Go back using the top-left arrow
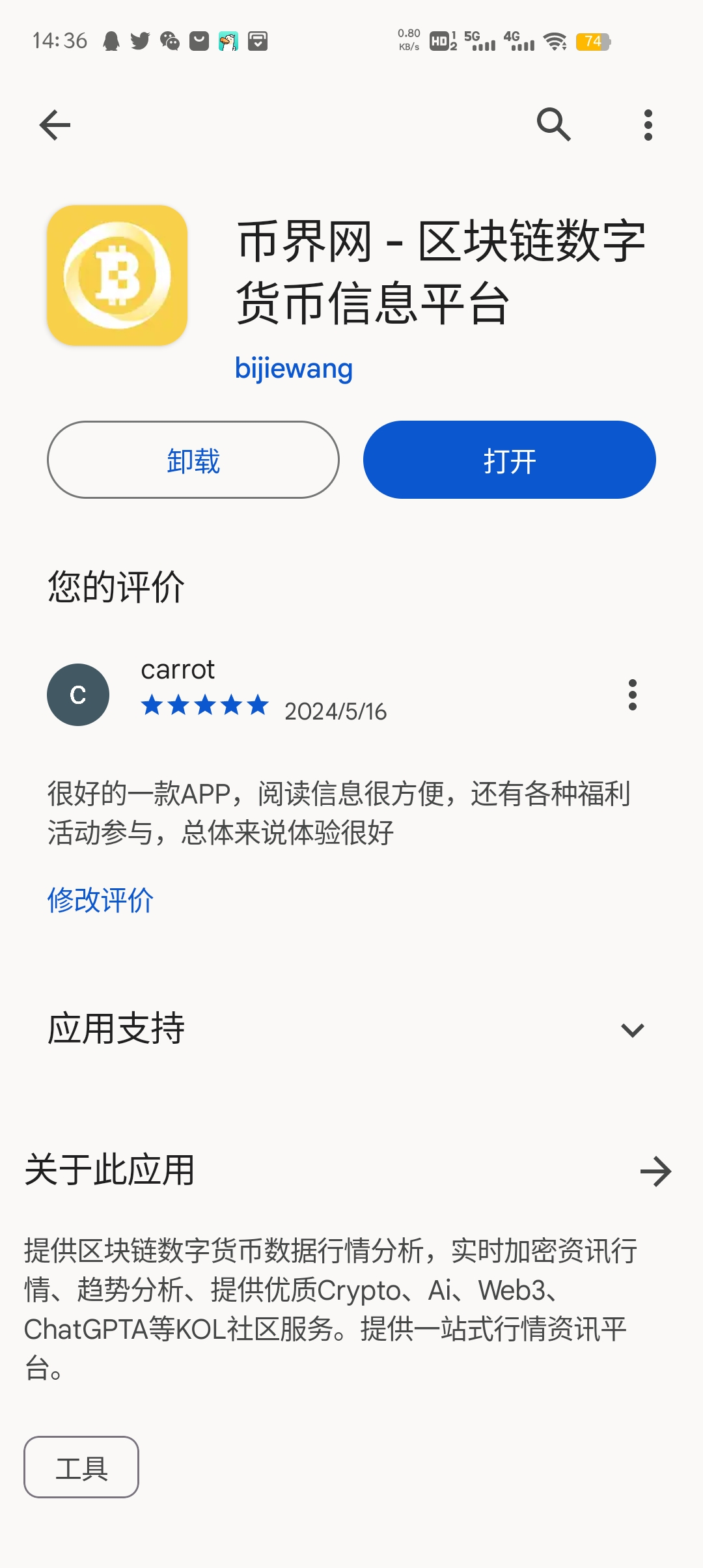This screenshot has height=1568, width=703. click(55, 125)
